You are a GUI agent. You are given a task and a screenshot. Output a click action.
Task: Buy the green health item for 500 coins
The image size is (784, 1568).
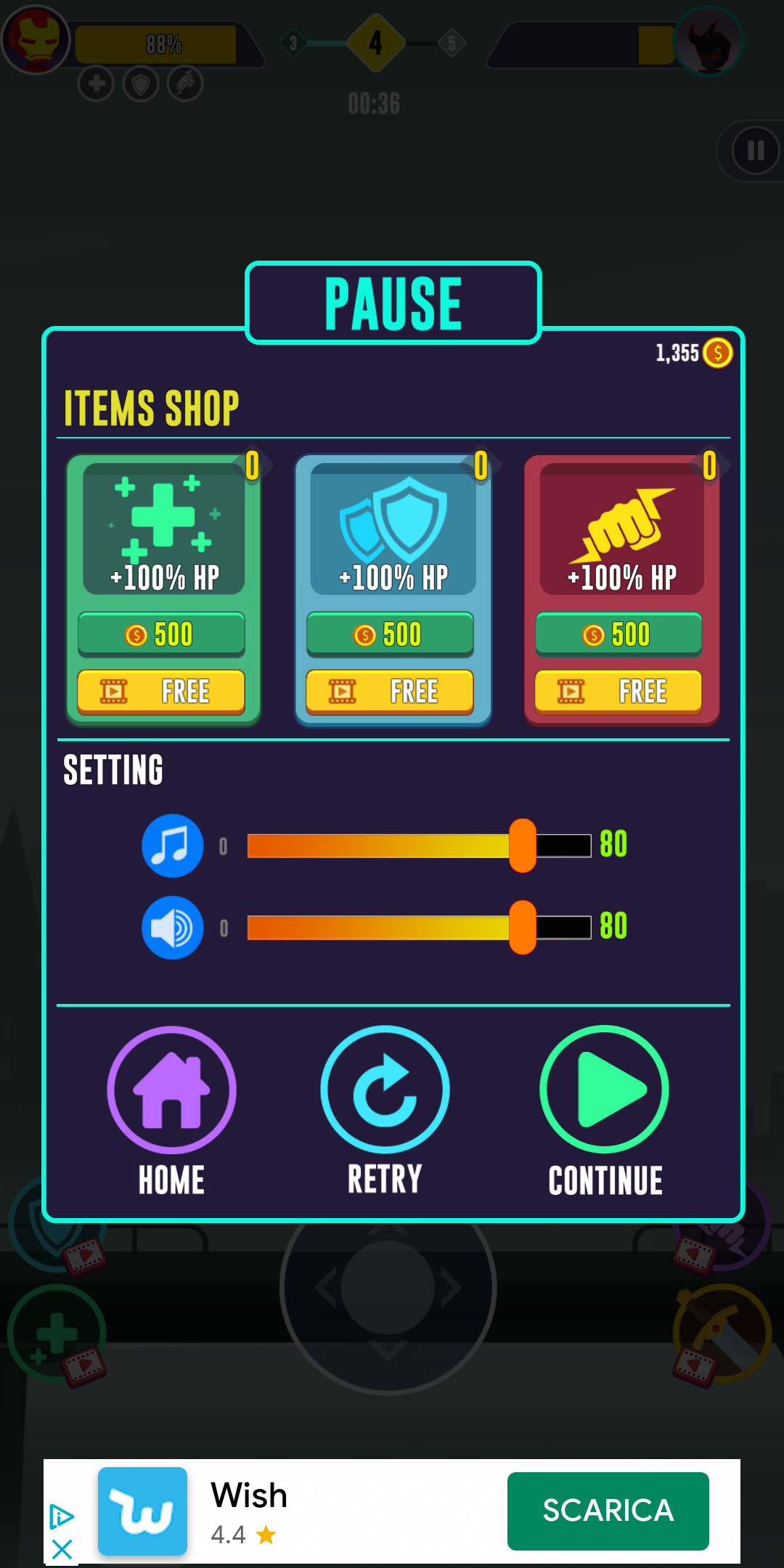pyautogui.click(x=161, y=634)
